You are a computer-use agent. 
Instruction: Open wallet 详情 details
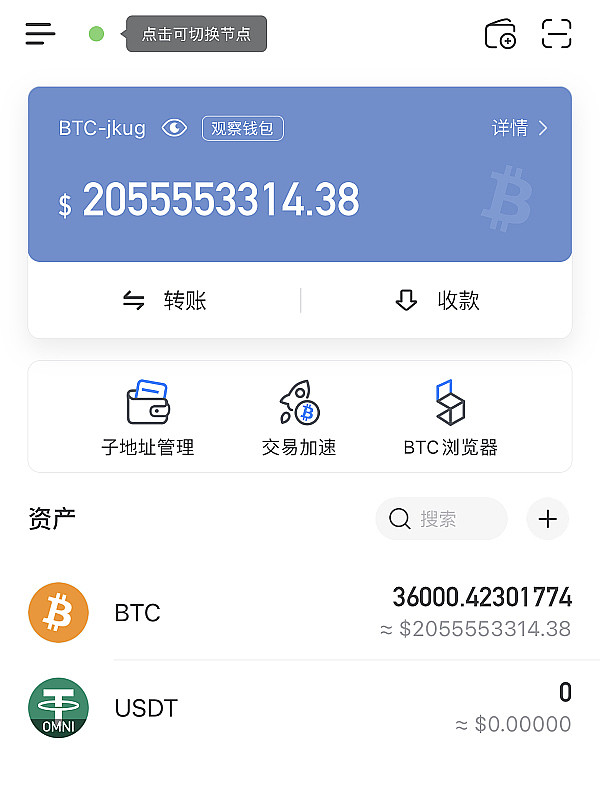[x=520, y=128]
